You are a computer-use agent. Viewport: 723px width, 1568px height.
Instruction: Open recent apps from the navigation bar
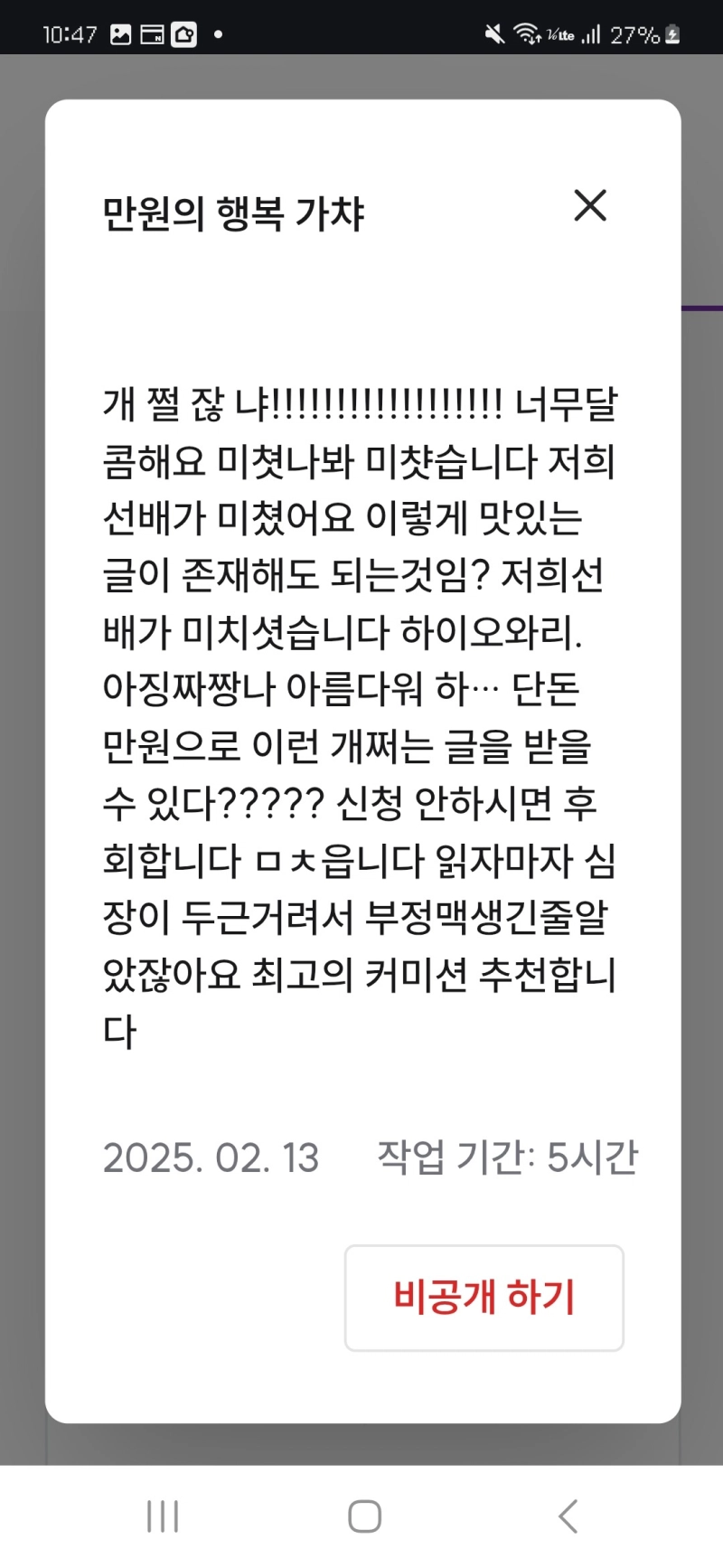click(x=163, y=1516)
